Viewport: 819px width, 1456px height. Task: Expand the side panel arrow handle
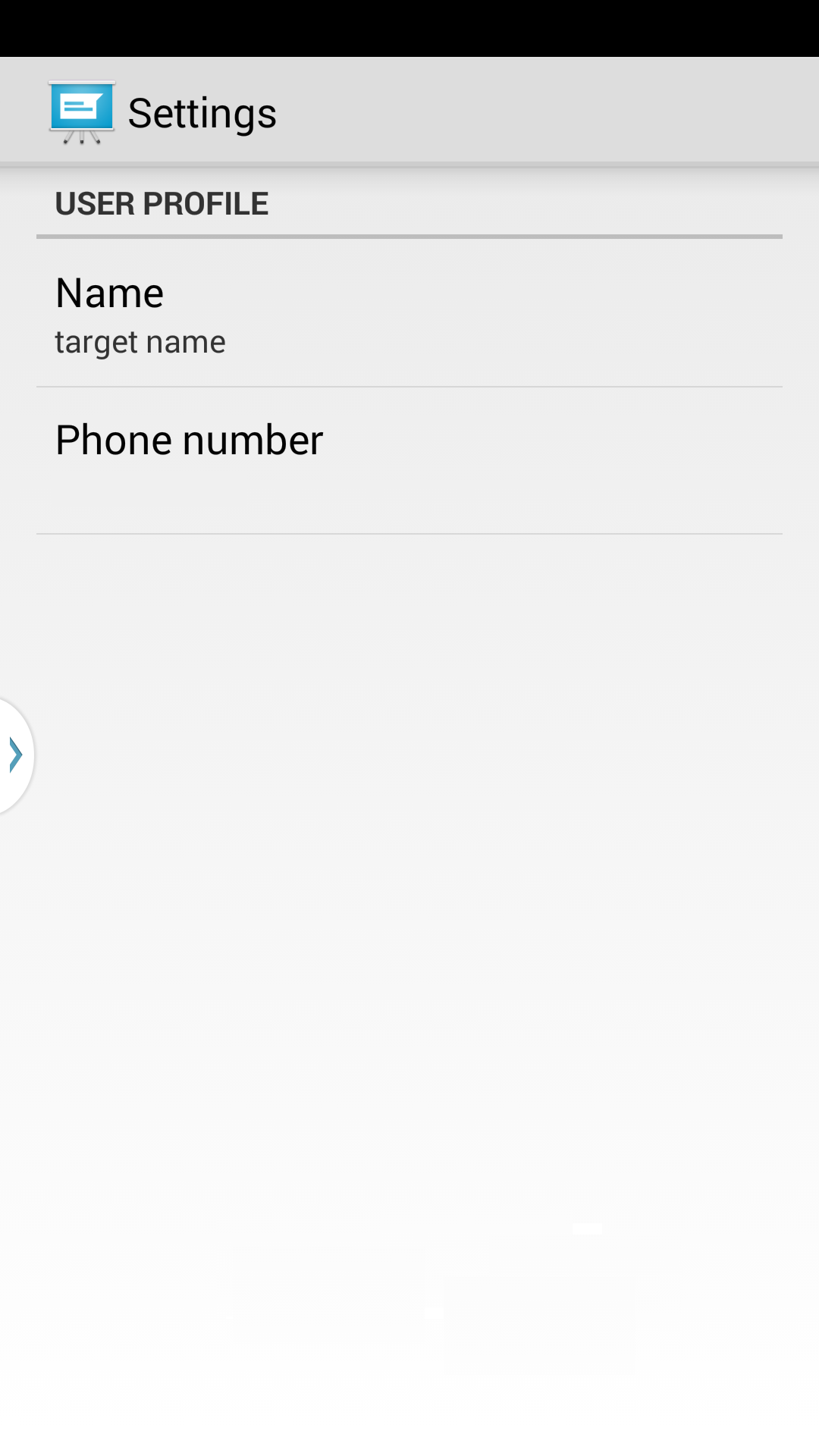(16, 755)
